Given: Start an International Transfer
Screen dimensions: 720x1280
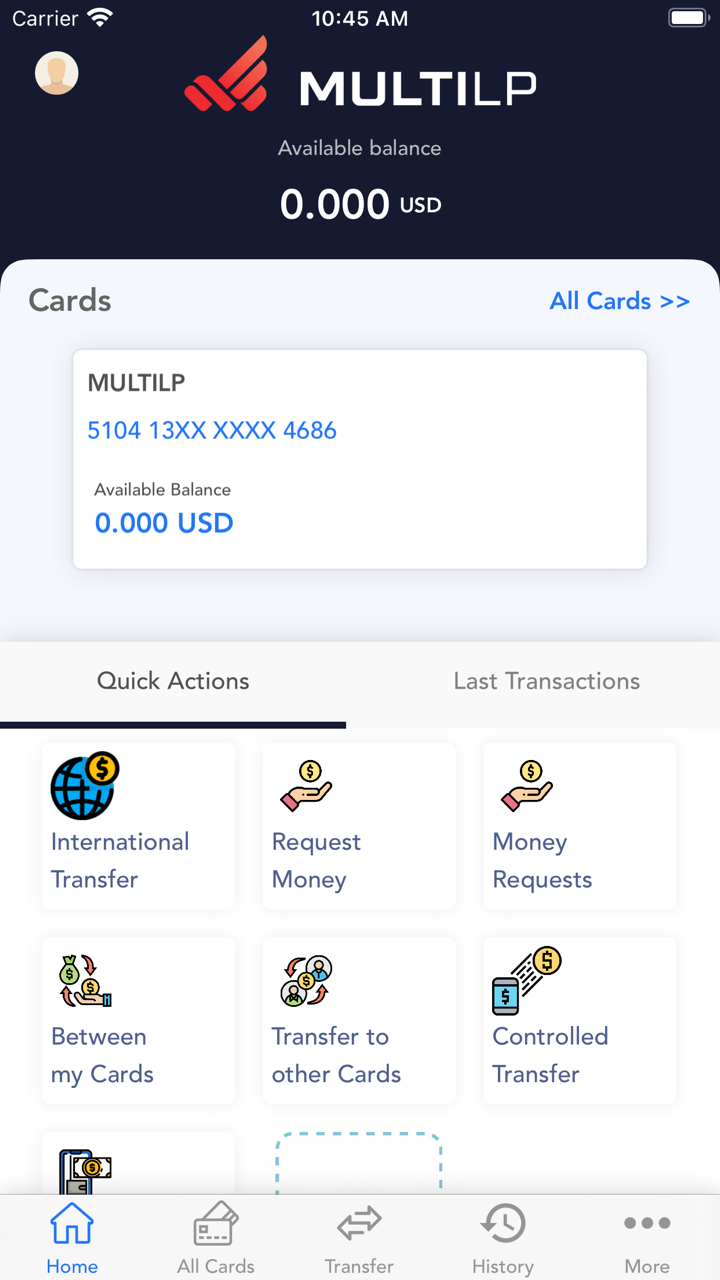Looking at the screenshot, I should click(138, 826).
